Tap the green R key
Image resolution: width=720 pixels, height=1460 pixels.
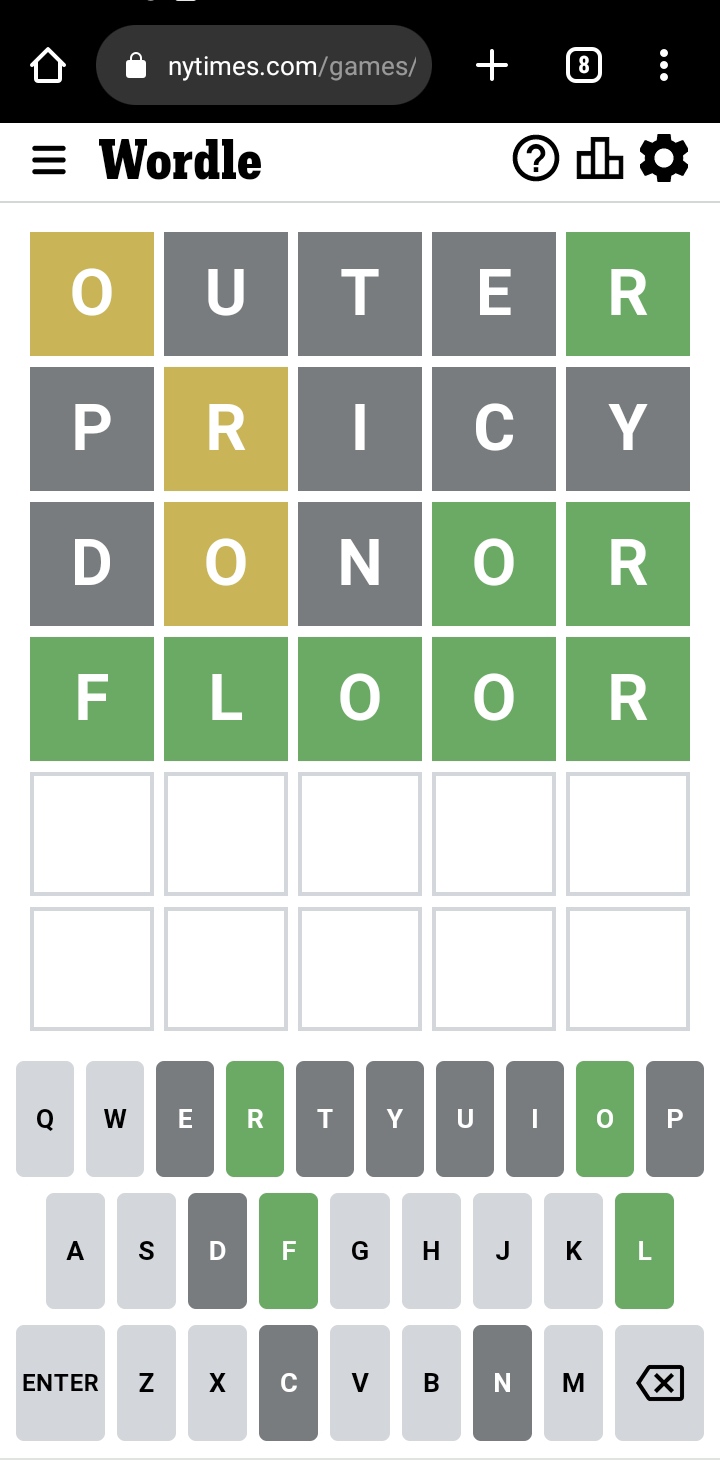click(255, 1119)
